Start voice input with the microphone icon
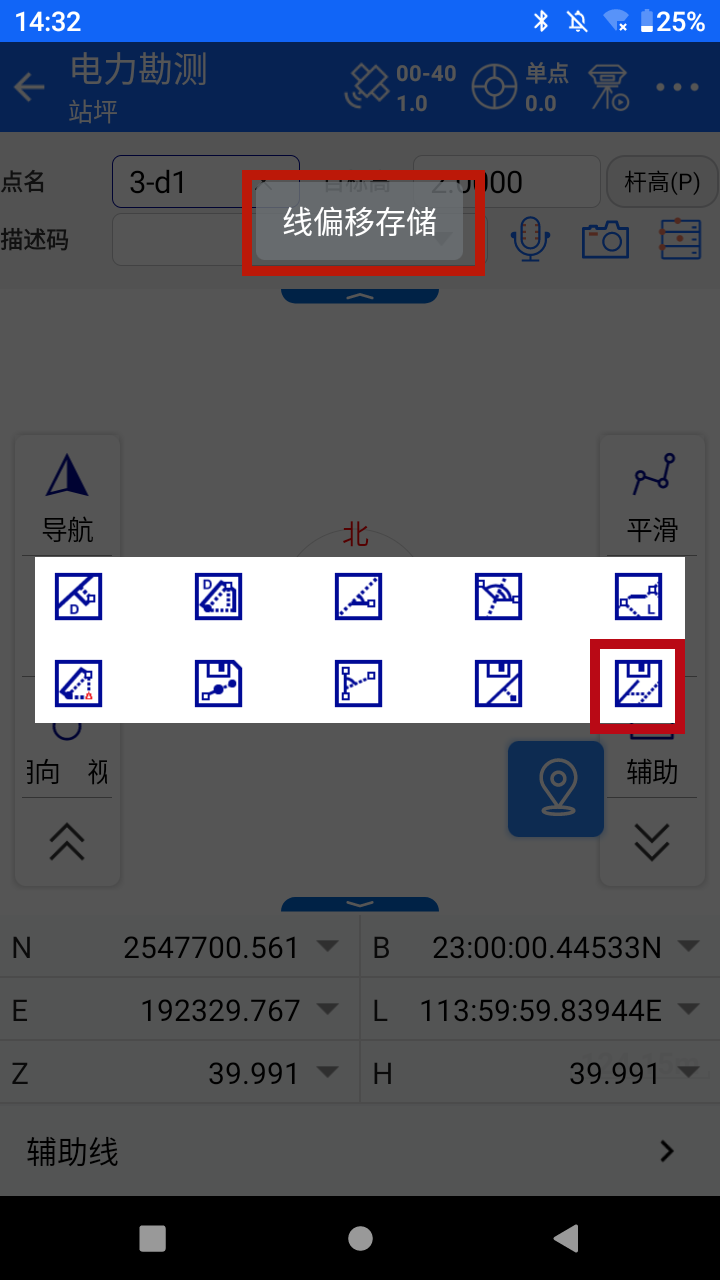The image size is (720, 1280). coord(530,240)
